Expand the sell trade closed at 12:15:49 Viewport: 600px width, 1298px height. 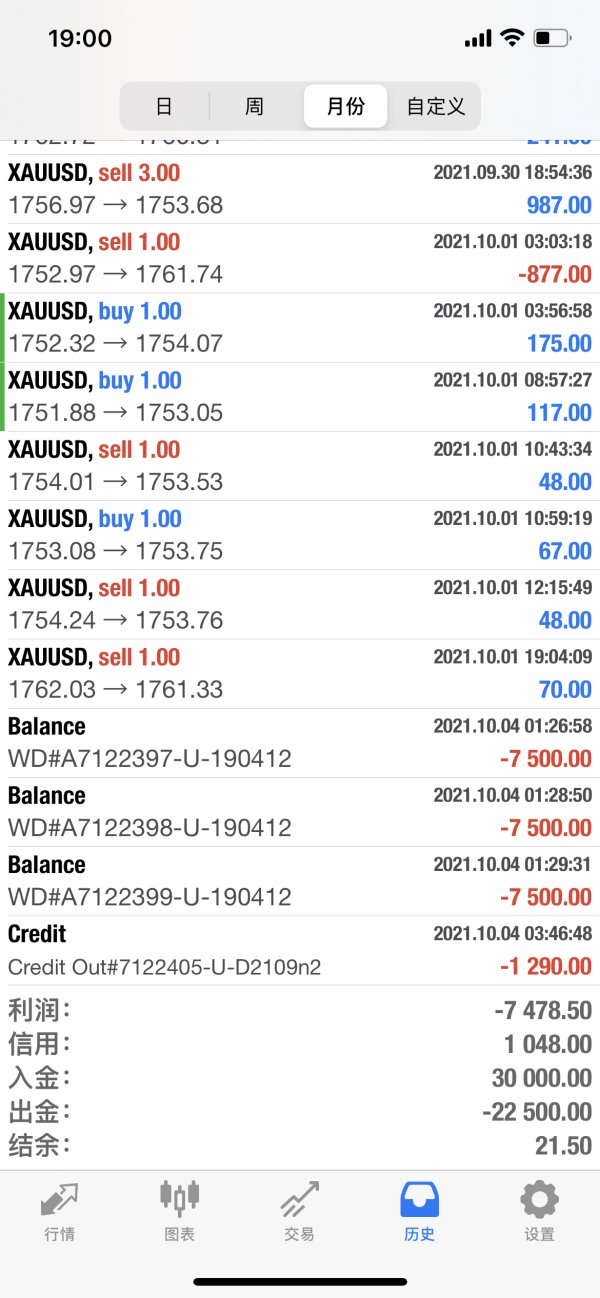point(300,604)
